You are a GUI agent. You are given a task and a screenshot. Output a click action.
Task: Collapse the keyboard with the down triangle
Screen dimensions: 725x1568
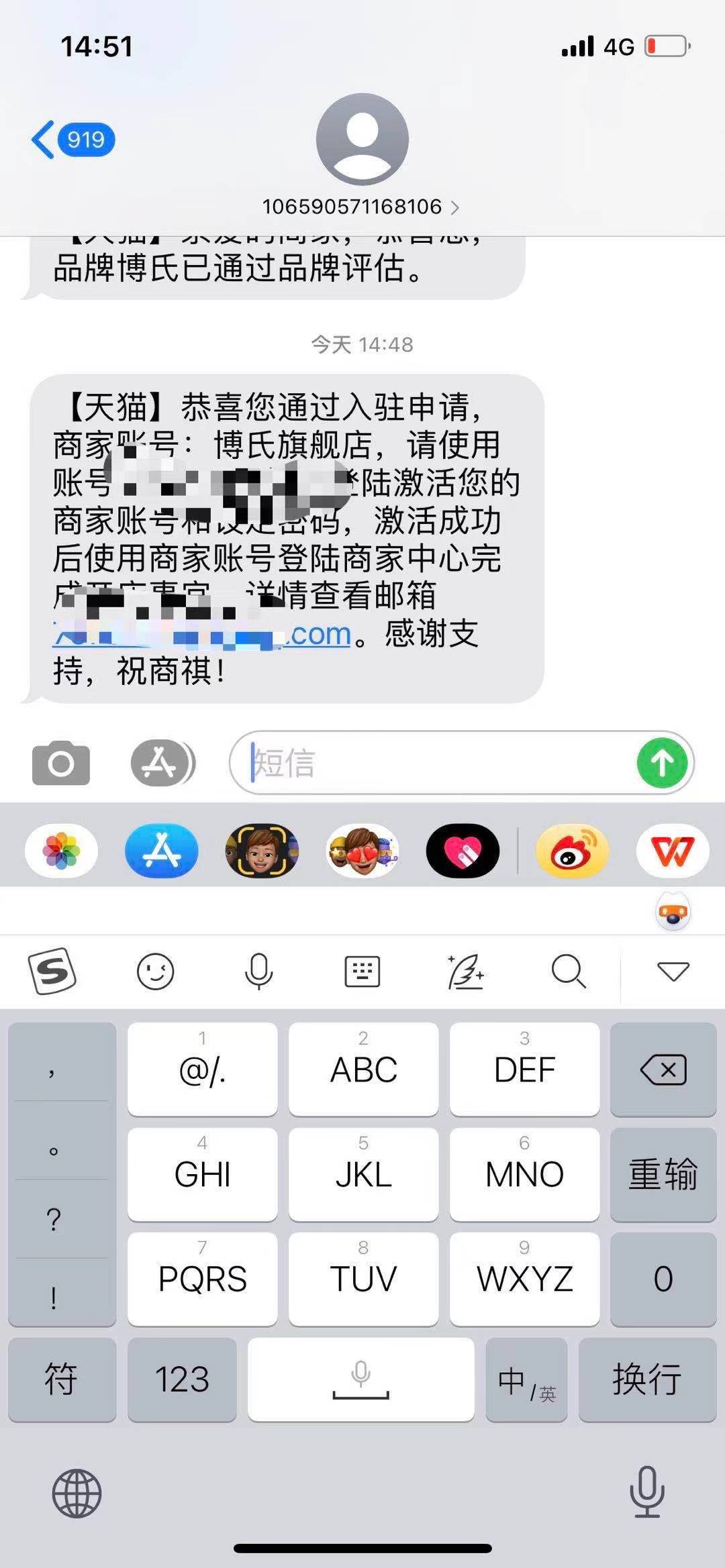click(x=673, y=971)
